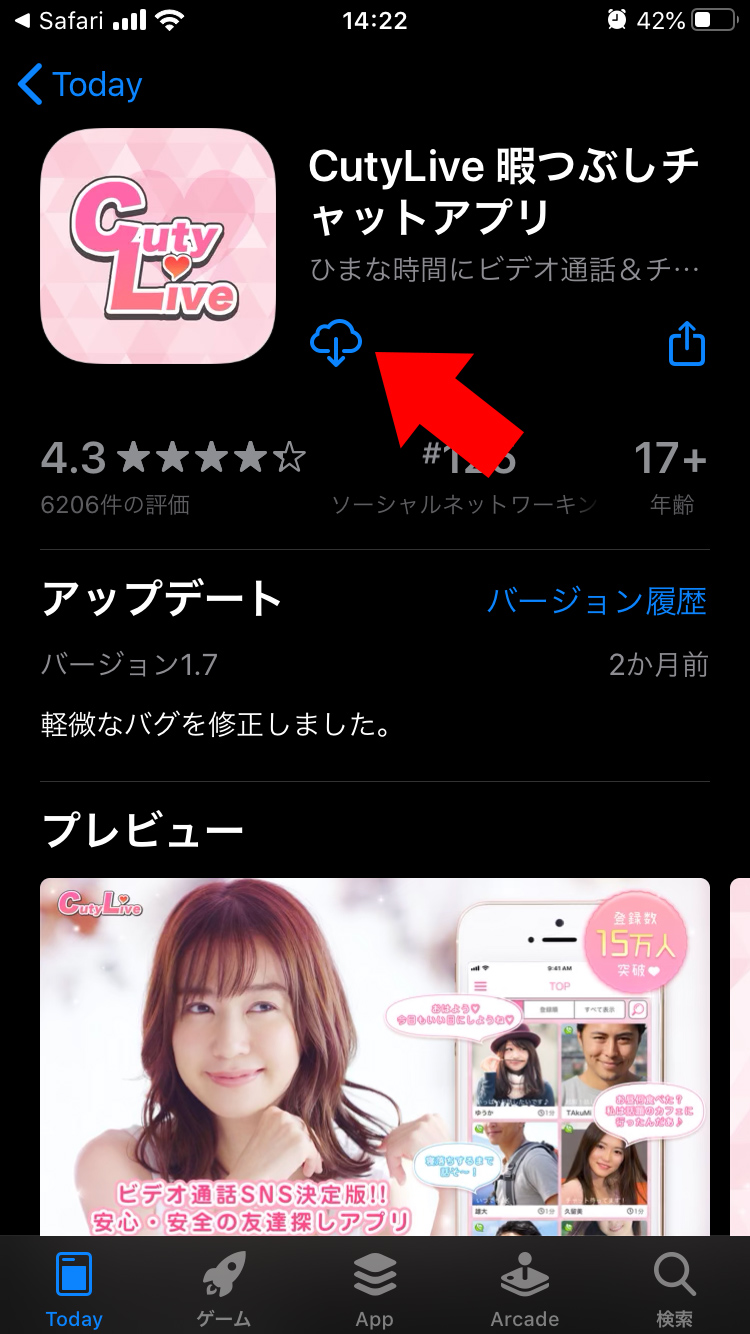Open バージョン履歴 version history
Image resolution: width=750 pixels, height=1334 pixels.
pos(597,601)
